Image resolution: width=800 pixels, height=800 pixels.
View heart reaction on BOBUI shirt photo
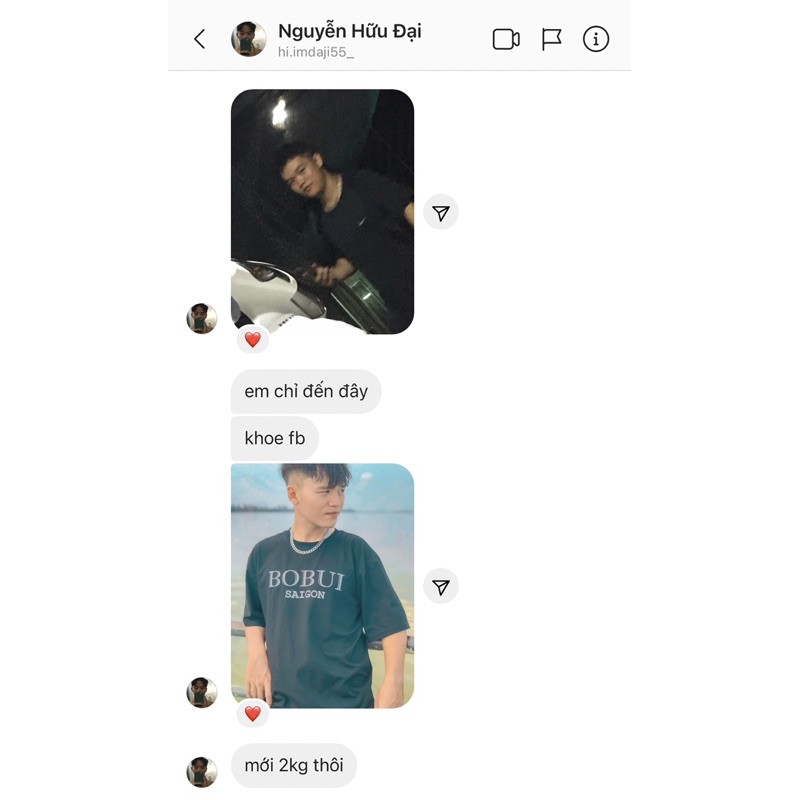(x=252, y=714)
